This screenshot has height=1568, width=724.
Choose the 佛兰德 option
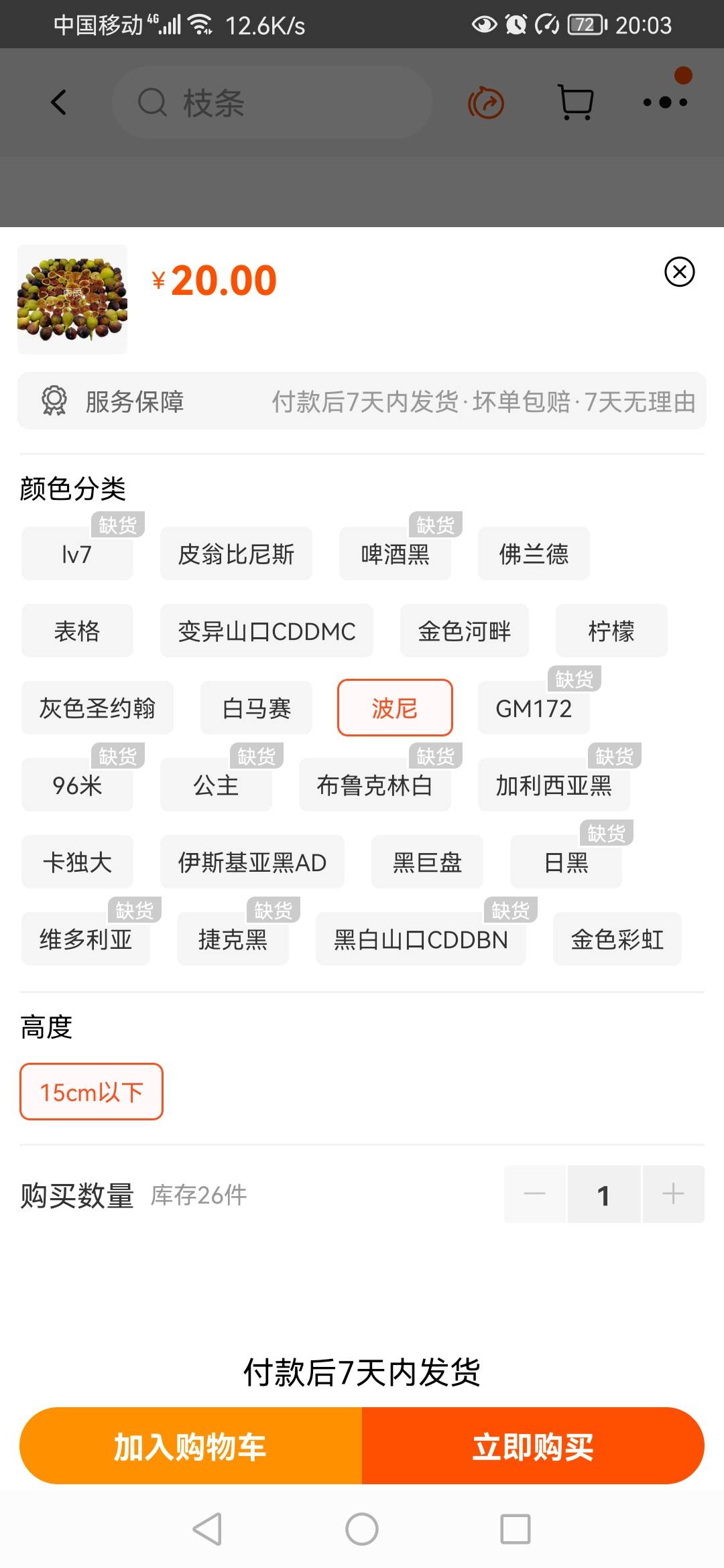534,554
